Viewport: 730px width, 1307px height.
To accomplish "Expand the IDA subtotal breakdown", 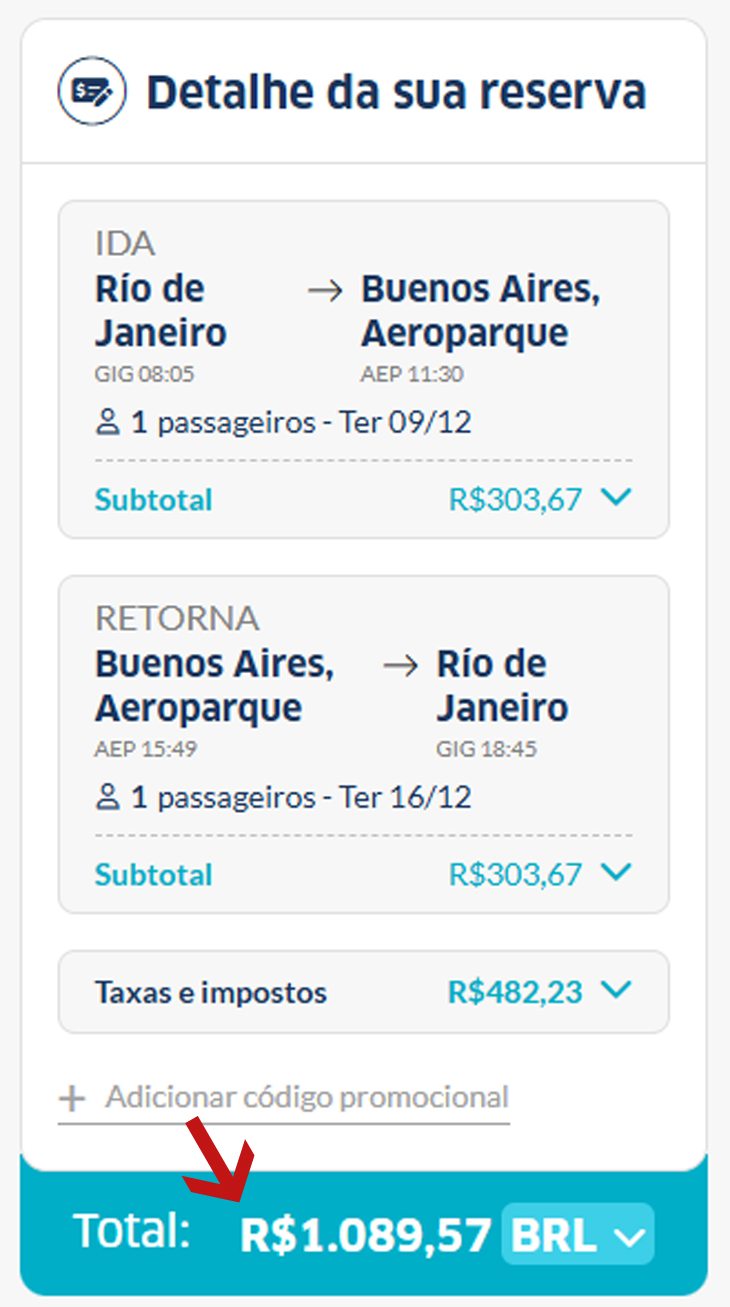I will coord(619,497).
